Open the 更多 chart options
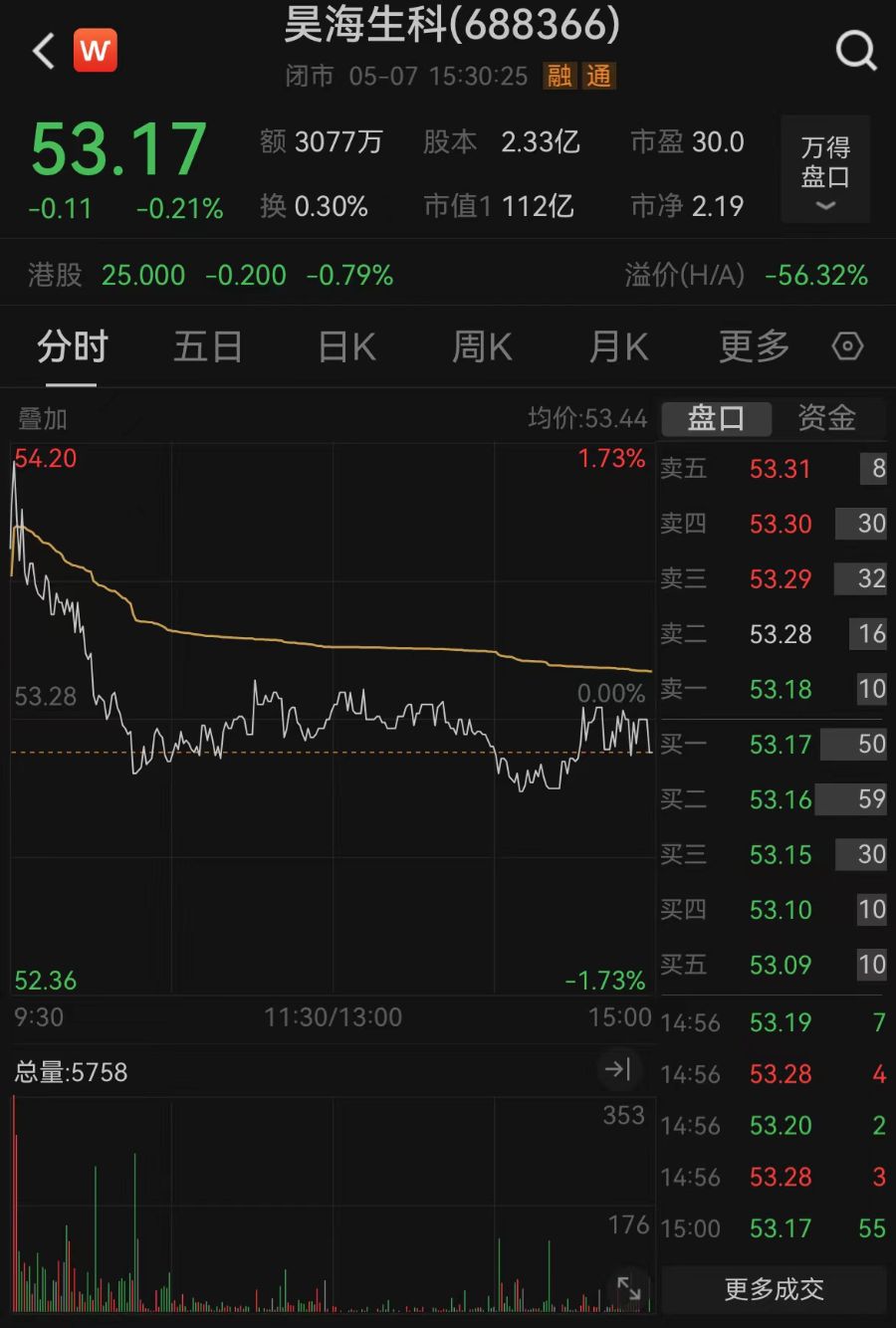Image resolution: width=896 pixels, height=1328 pixels. click(x=754, y=347)
